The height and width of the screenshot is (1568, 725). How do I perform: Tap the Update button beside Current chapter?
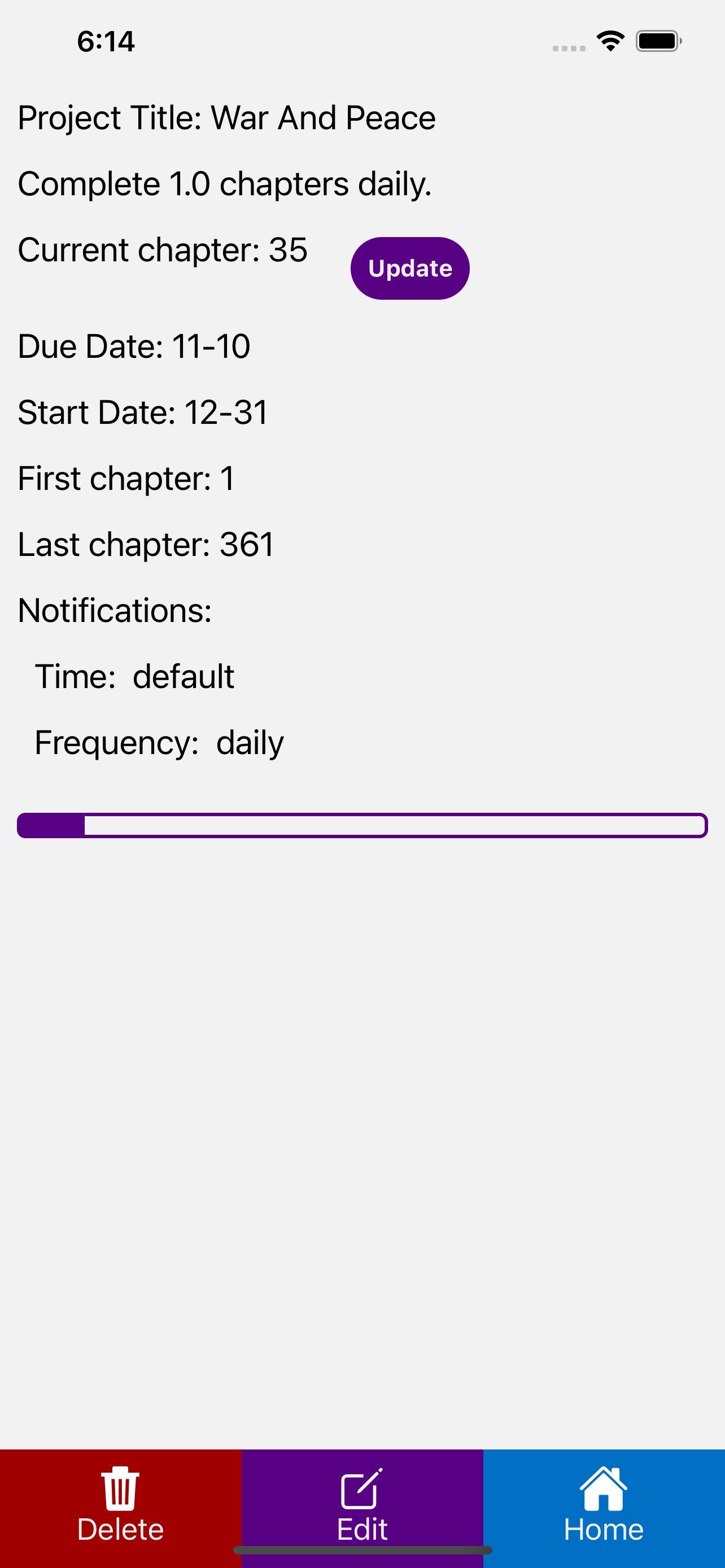[x=410, y=269]
